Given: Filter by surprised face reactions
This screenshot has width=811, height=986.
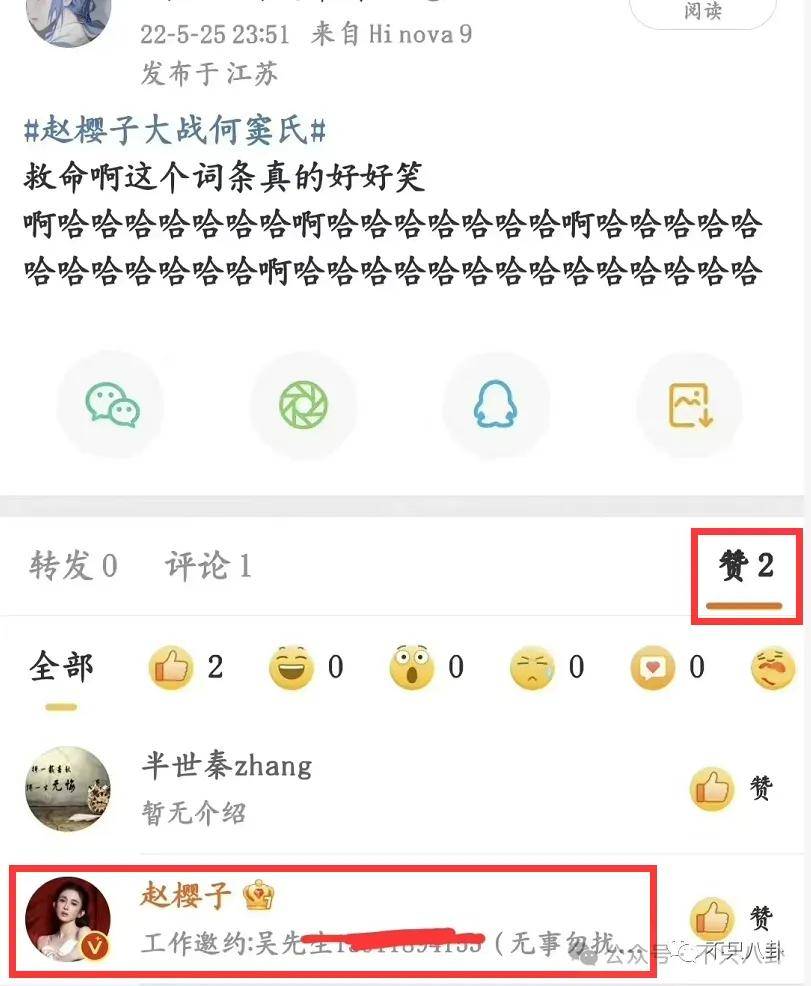Looking at the screenshot, I should pos(426,667).
